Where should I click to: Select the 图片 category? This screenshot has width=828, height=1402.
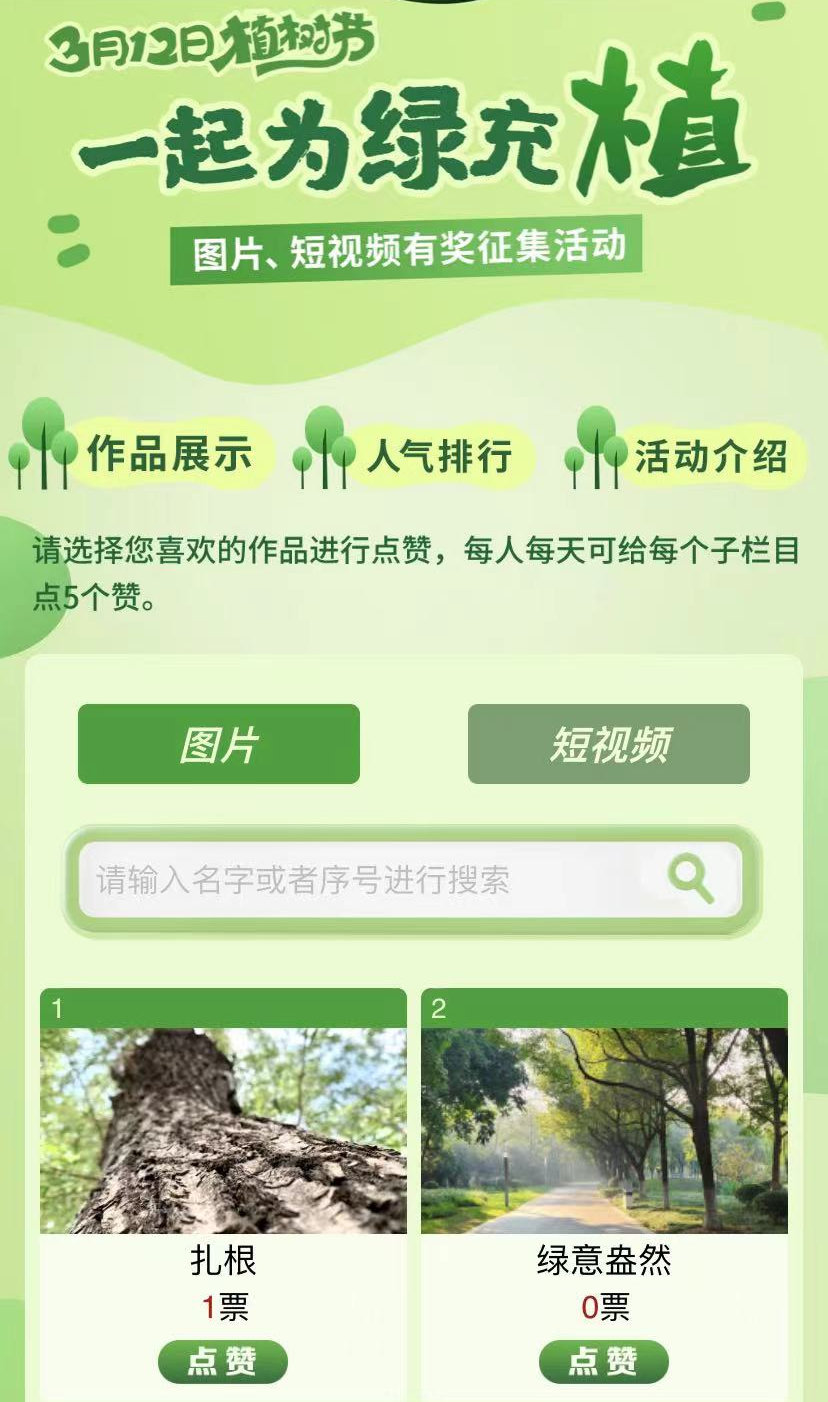pos(219,745)
